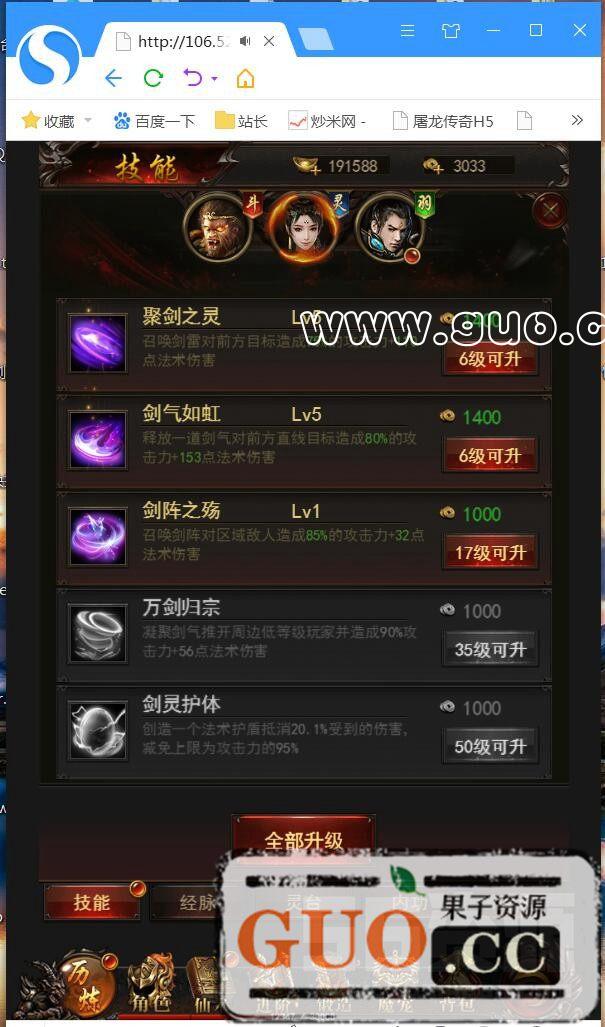
Task: Tap 17级可升 for 剑阵之殇
Action: point(490,552)
